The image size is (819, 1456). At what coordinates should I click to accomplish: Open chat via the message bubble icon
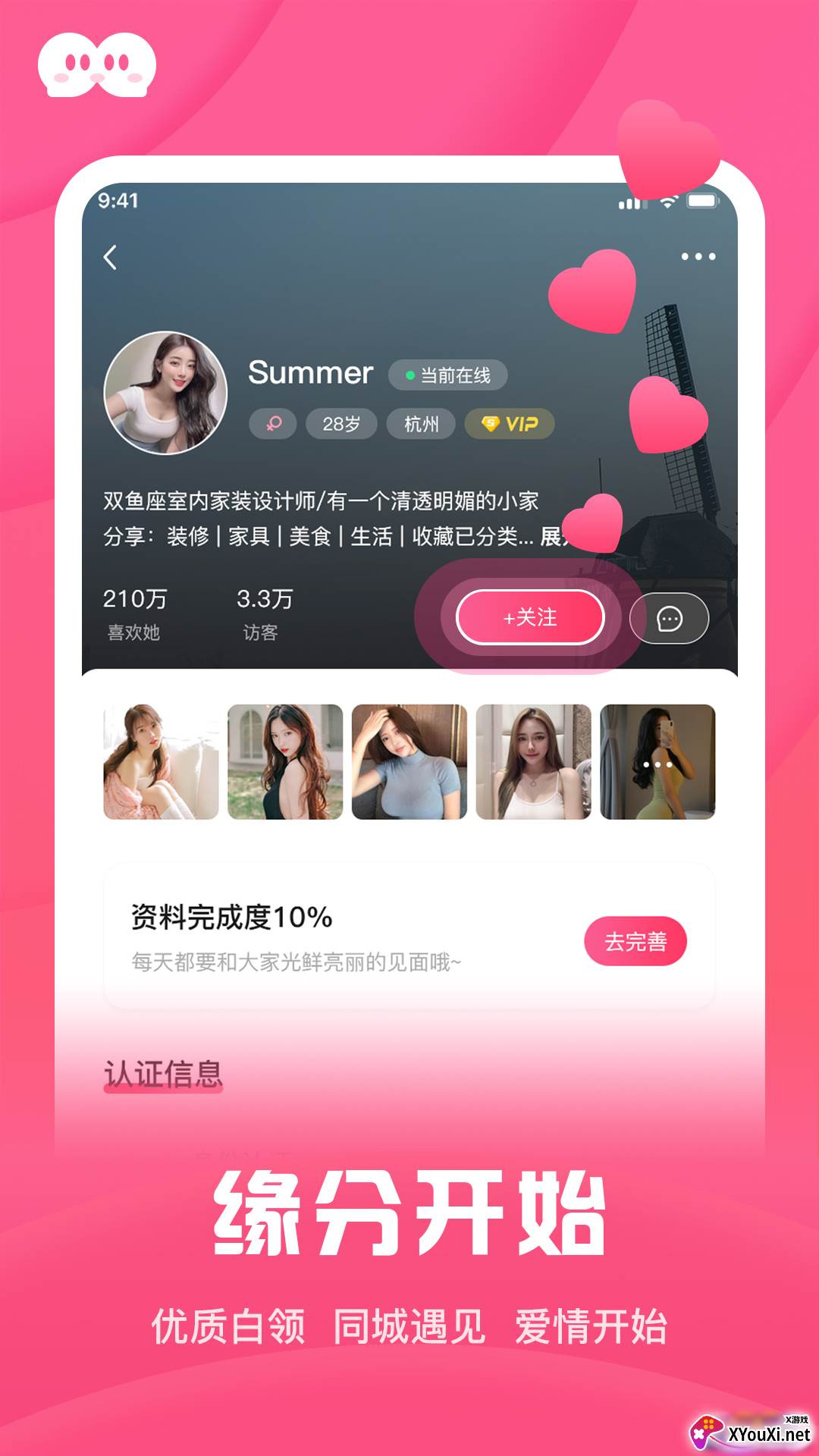pyautogui.click(x=668, y=618)
